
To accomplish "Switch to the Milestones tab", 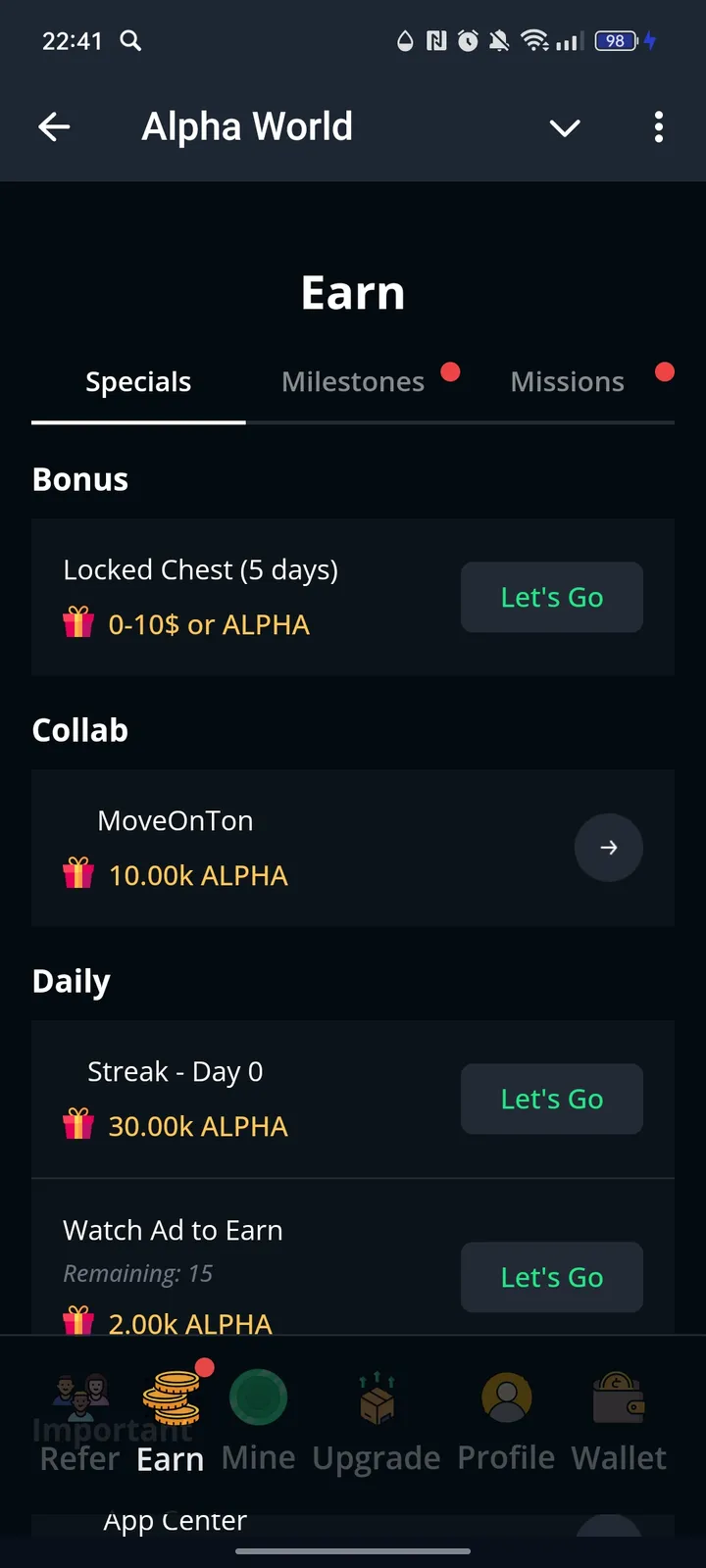I will click(353, 381).
